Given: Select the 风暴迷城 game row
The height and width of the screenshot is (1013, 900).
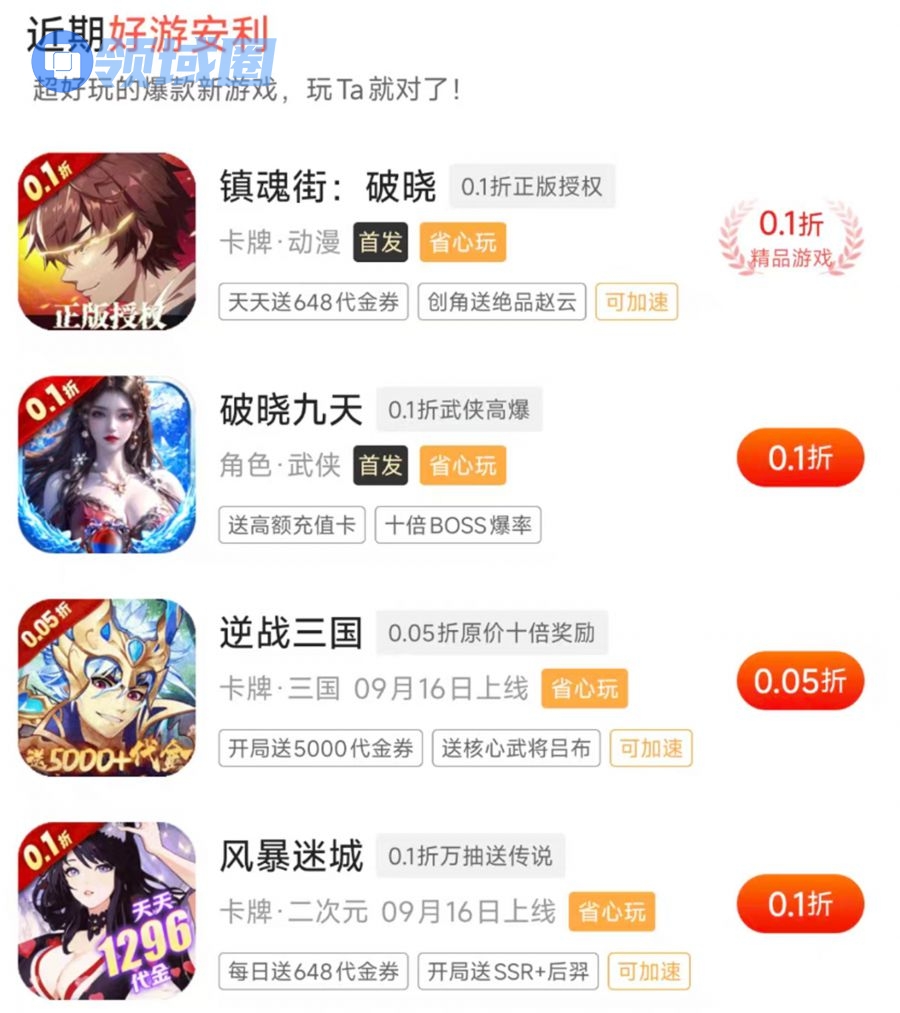Looking at the screenshot, I should click(290, 856).
